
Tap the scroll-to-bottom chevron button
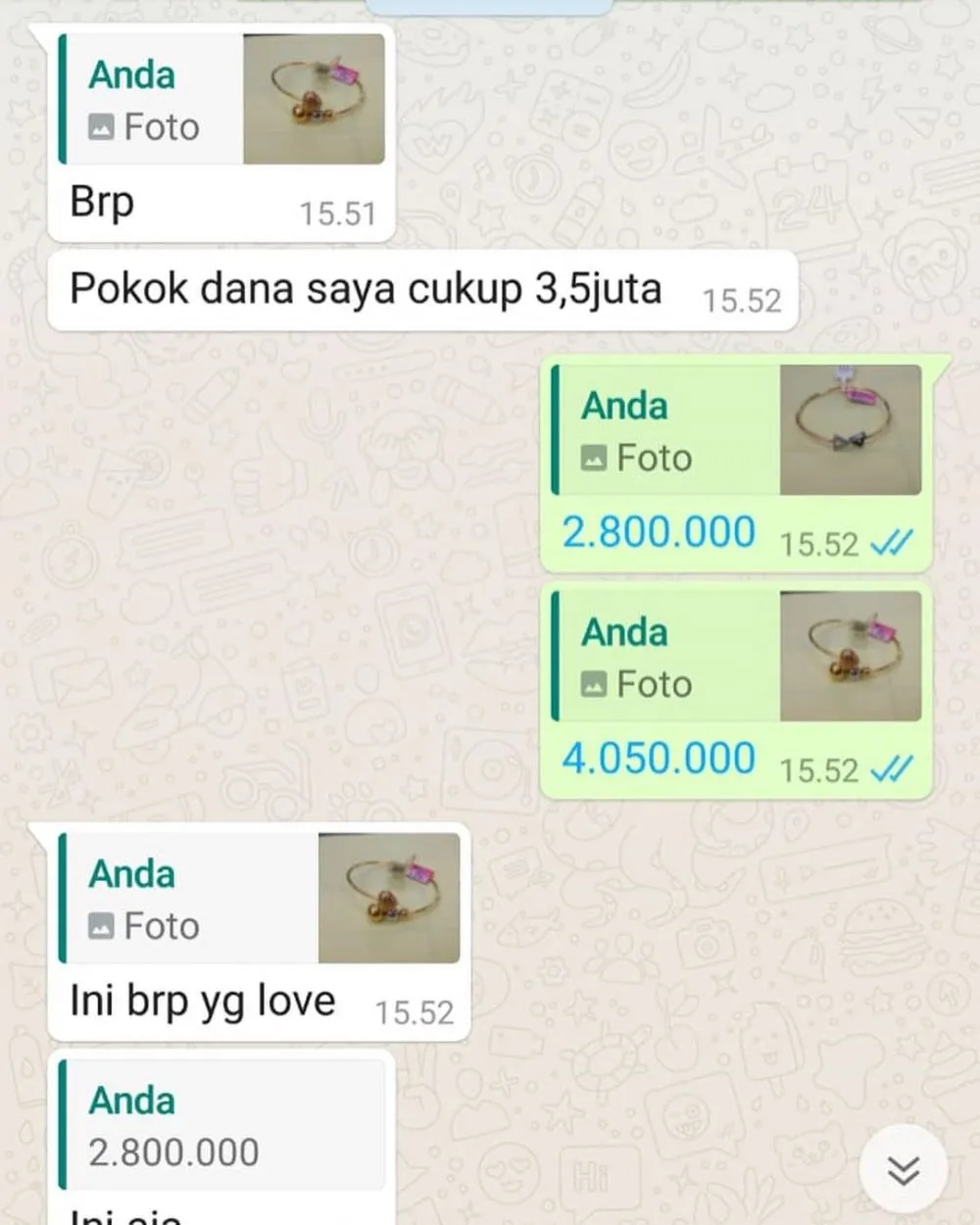coord(904,1167)
